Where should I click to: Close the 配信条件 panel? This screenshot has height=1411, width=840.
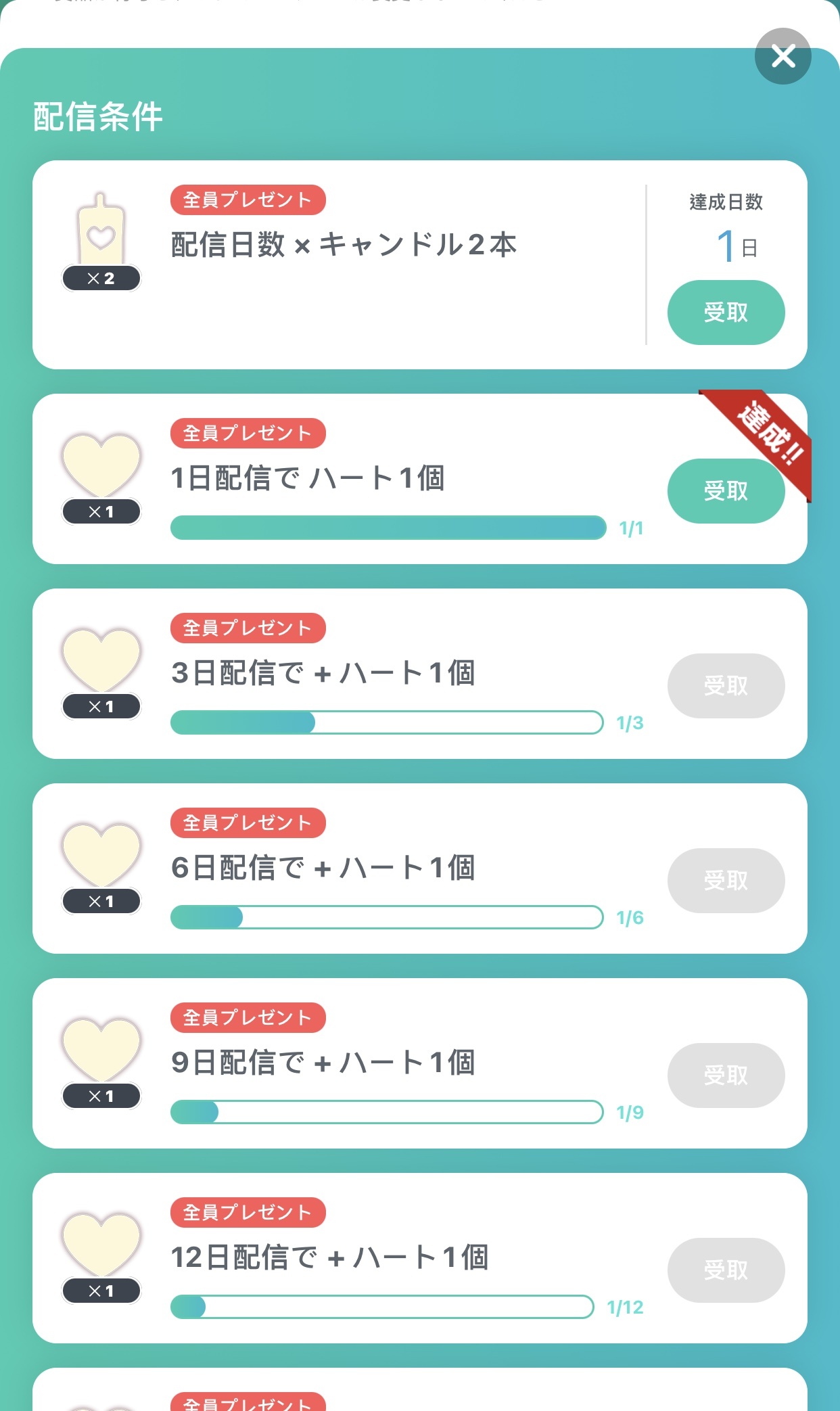coord(783,56)
